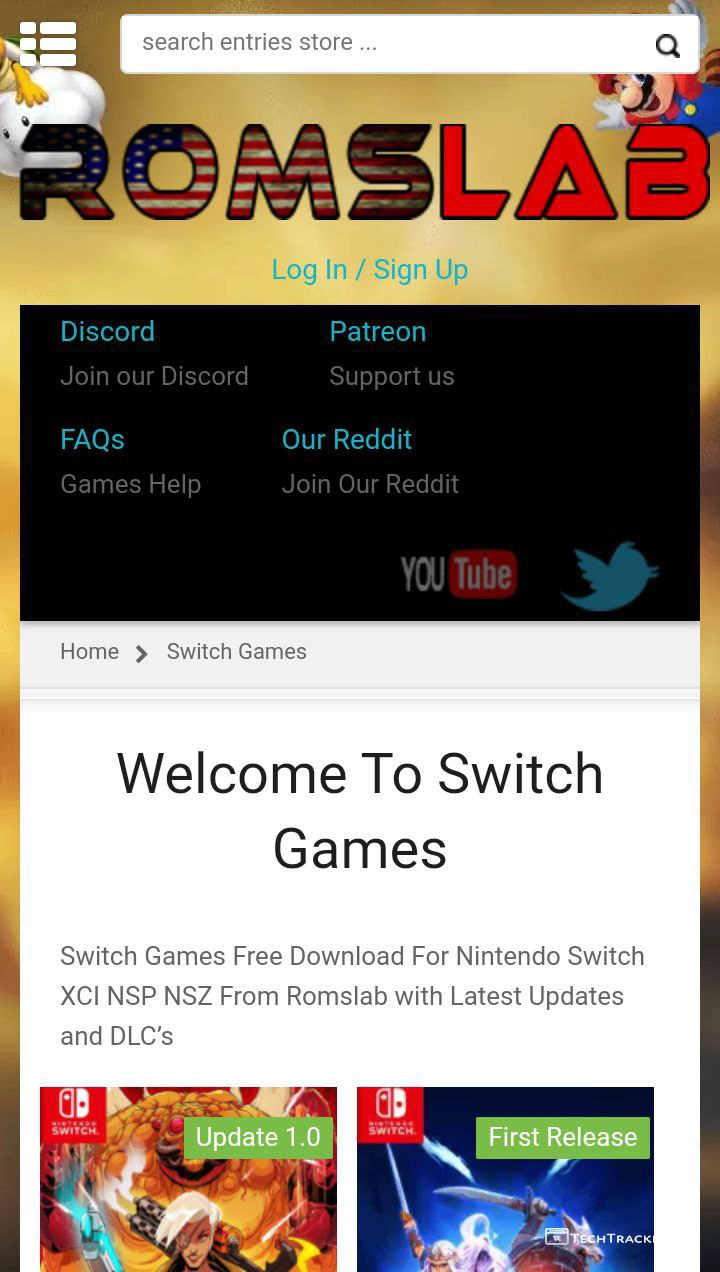Go to Home in breadcrumb
The height and width of the screenshot is (1272, 720).
coord(89,652)
